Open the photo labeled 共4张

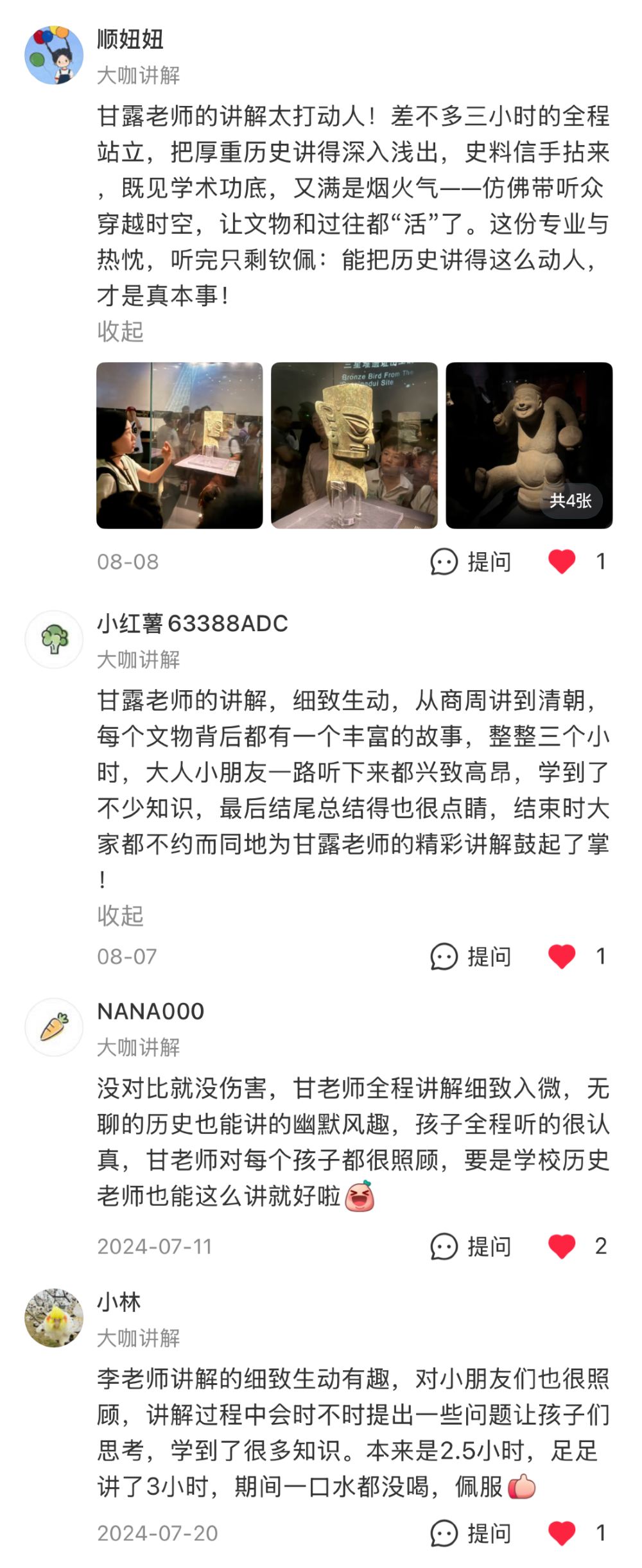point(529,446)
